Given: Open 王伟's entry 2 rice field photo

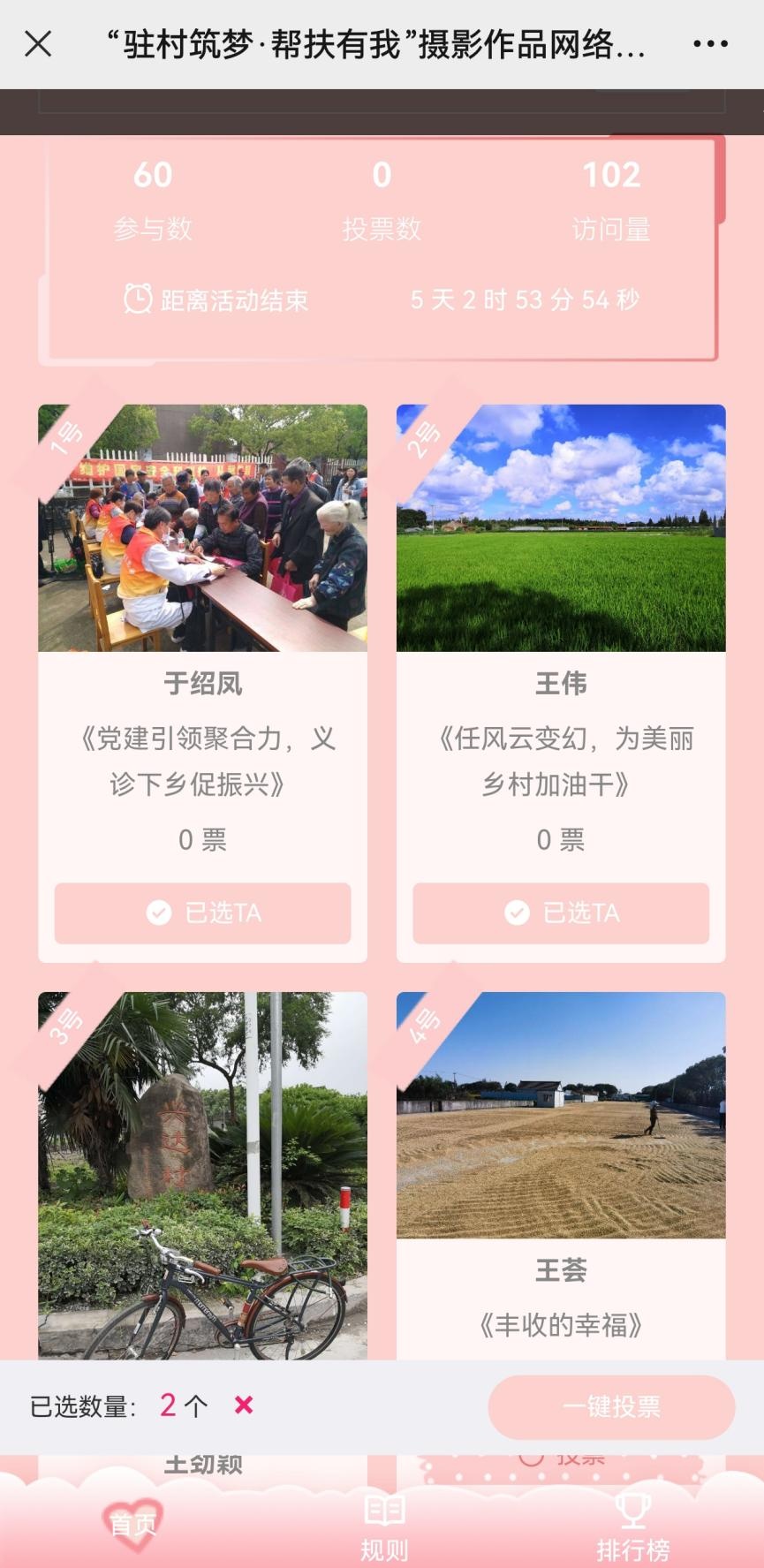Looking at the screenshot, I should 561,527.
